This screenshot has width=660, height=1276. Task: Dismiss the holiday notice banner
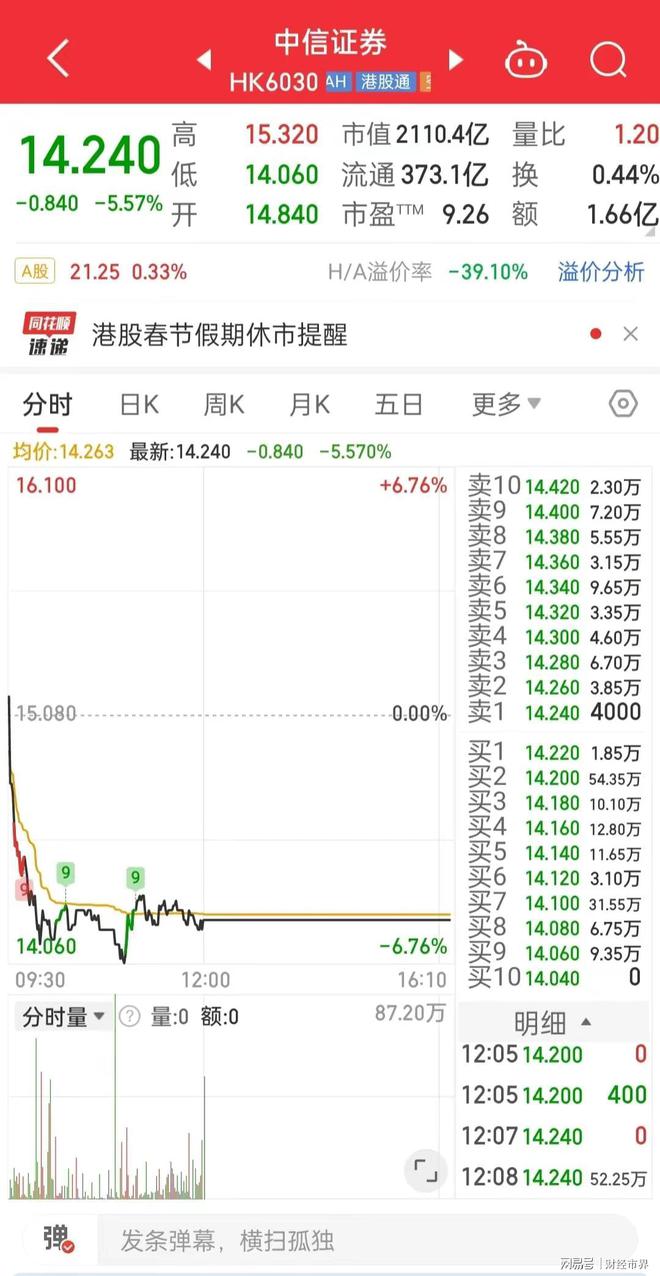630,334
